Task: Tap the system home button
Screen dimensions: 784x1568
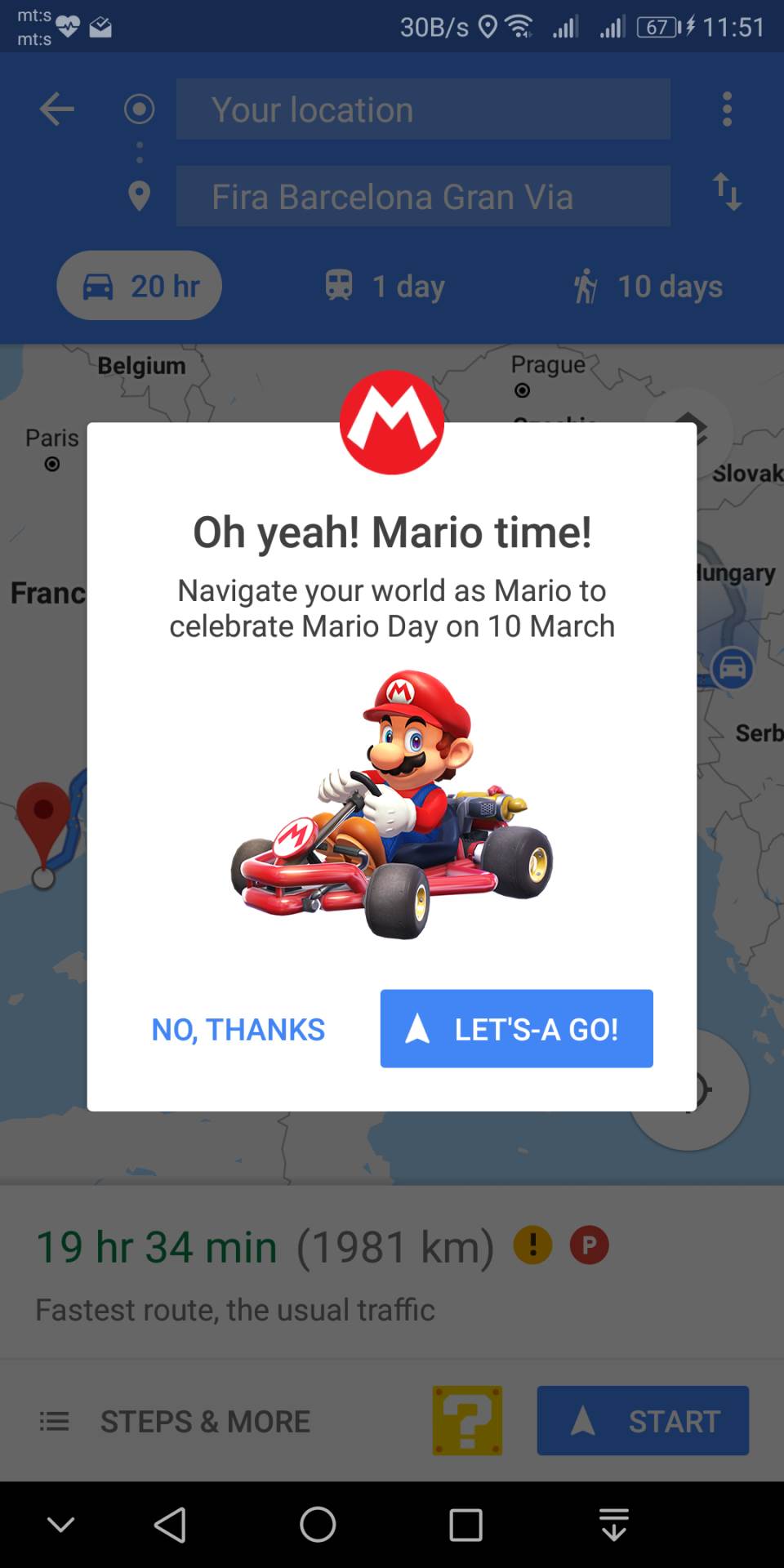Action: point(318,1524)
